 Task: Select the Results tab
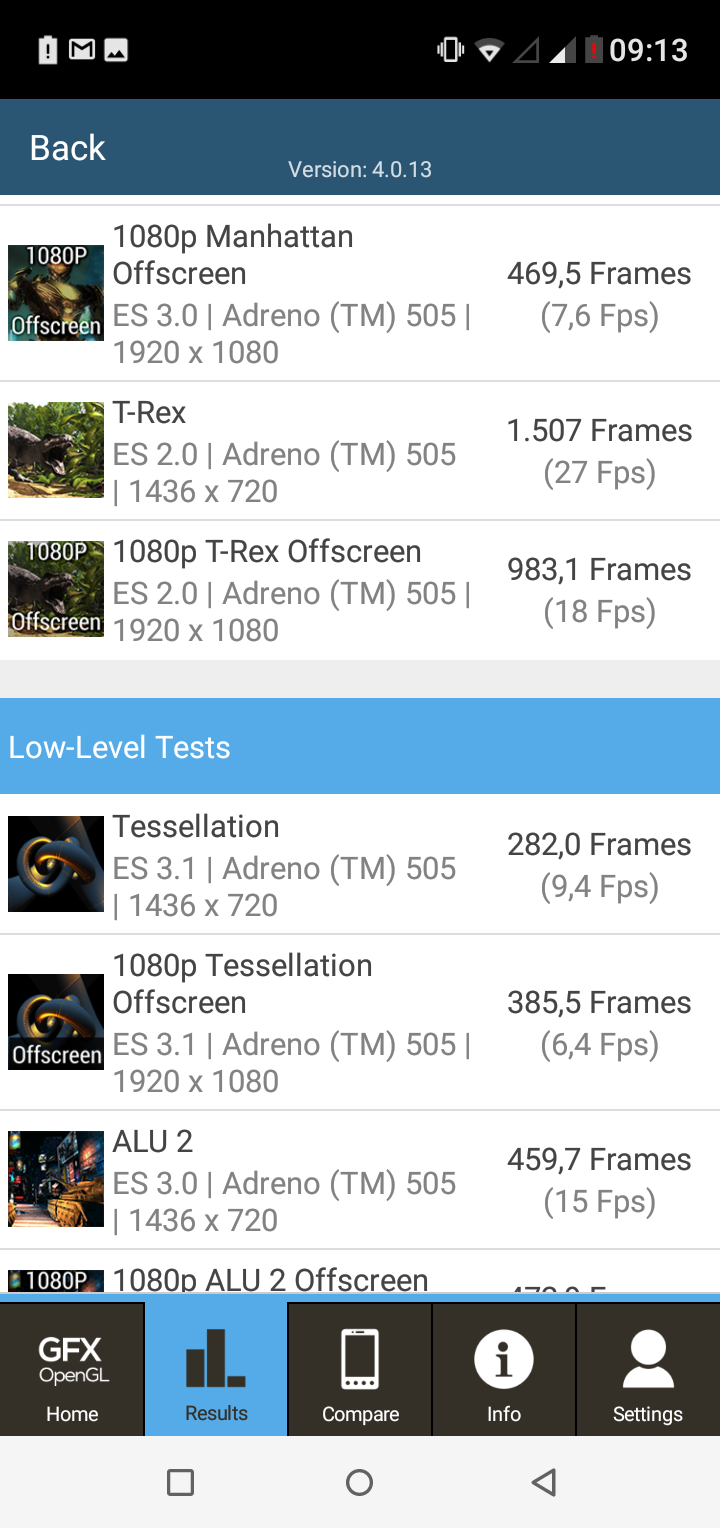coord(216,1368)
